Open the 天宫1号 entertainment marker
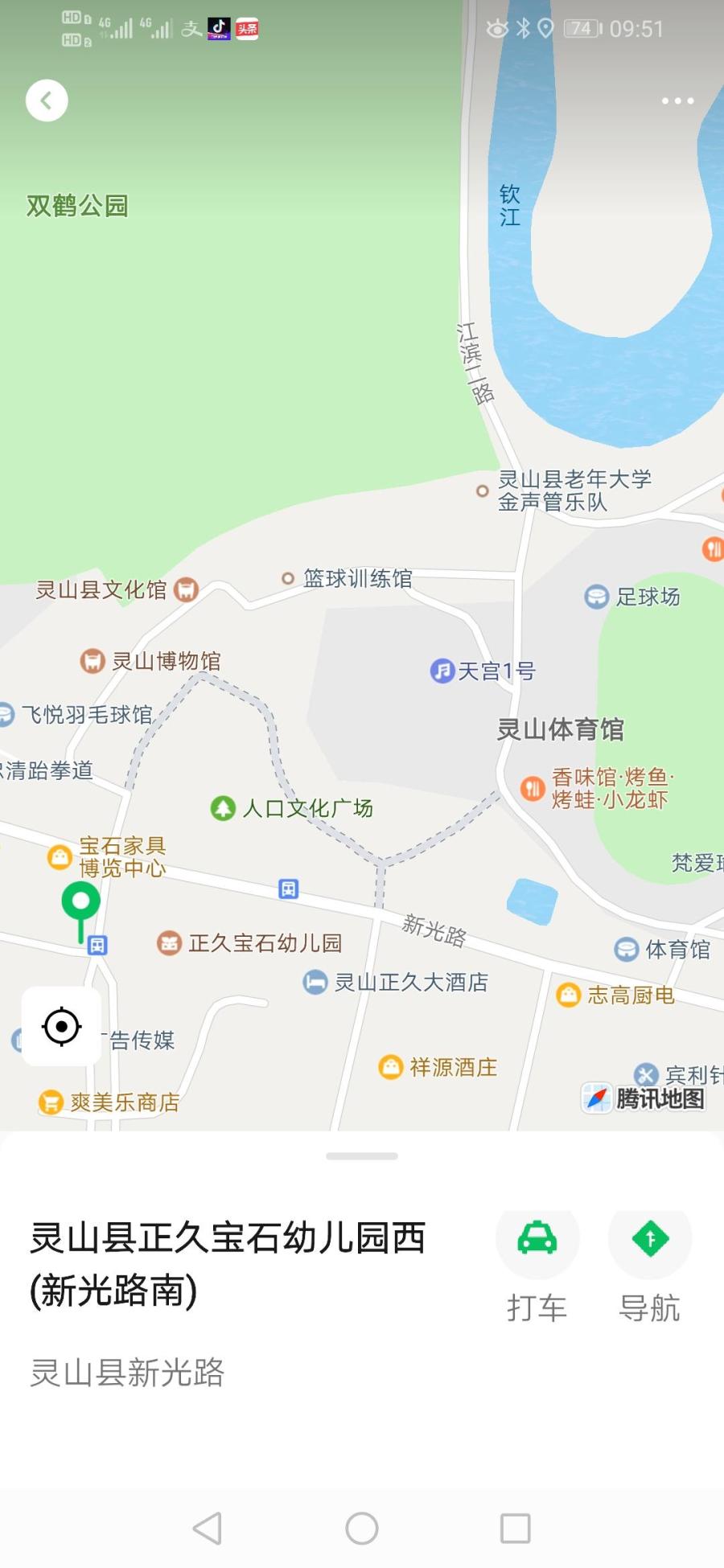The height and width of the screenshot is (1568, 724). point(442,671)
